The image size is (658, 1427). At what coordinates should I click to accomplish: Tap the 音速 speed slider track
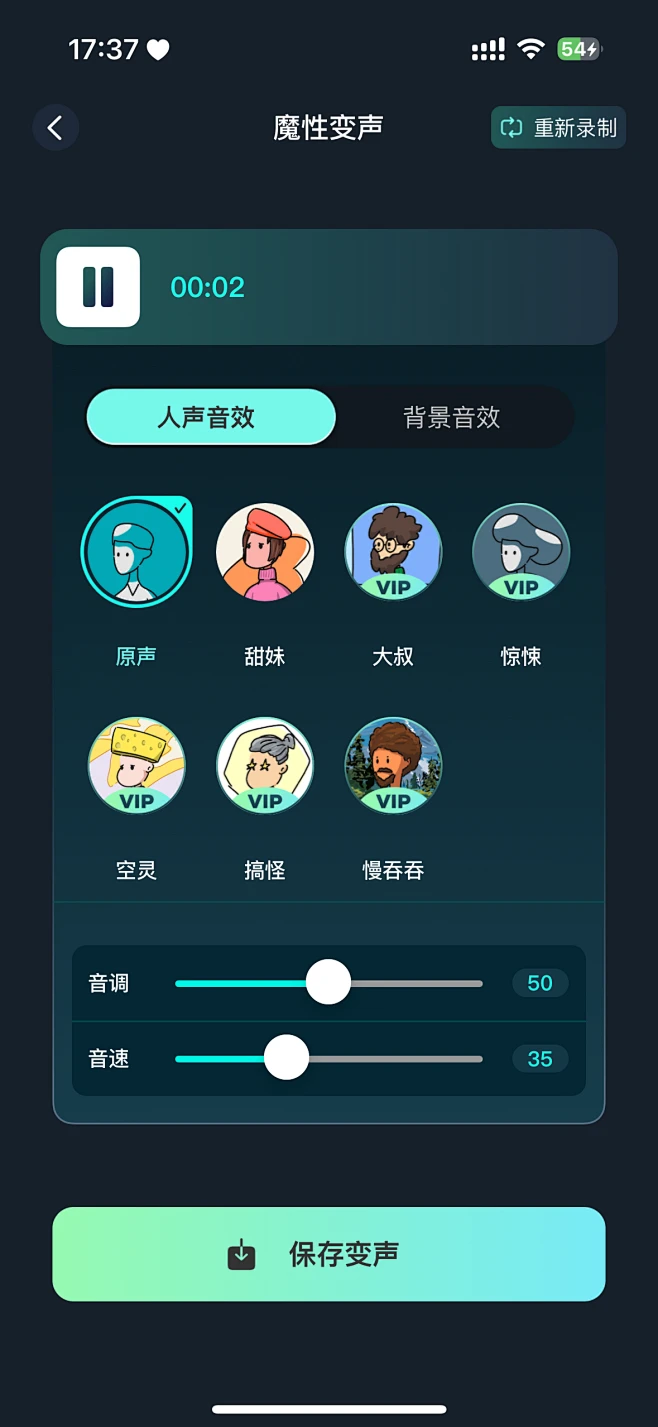pos(400,1059)
